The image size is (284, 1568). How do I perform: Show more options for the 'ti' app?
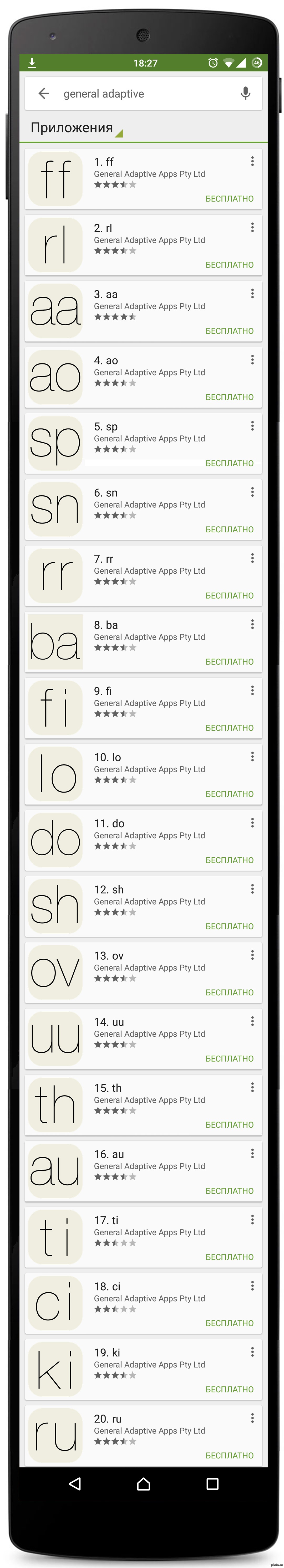[252, 1219]
